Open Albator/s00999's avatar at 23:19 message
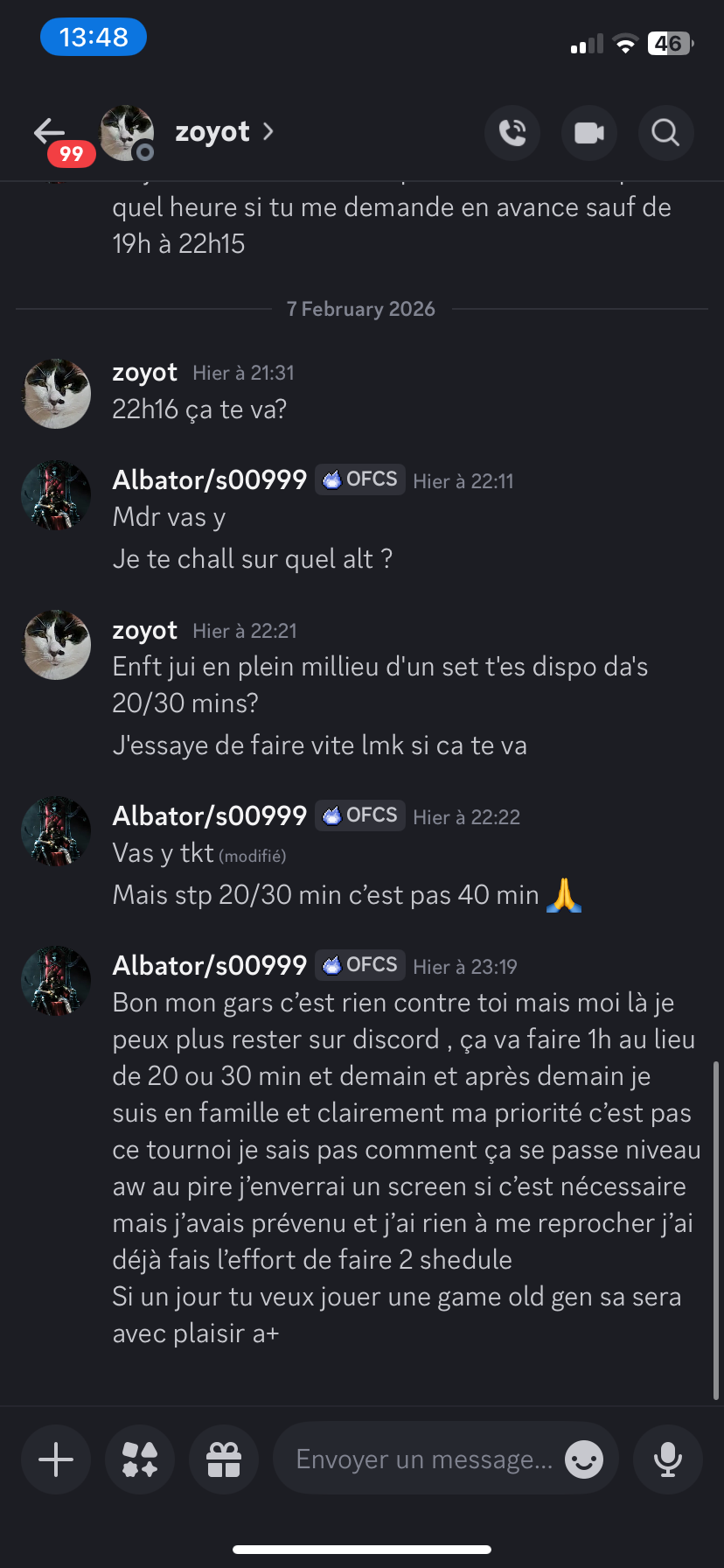The height and width of the screenshot is (1568, 724). click(x=56, y=981)
